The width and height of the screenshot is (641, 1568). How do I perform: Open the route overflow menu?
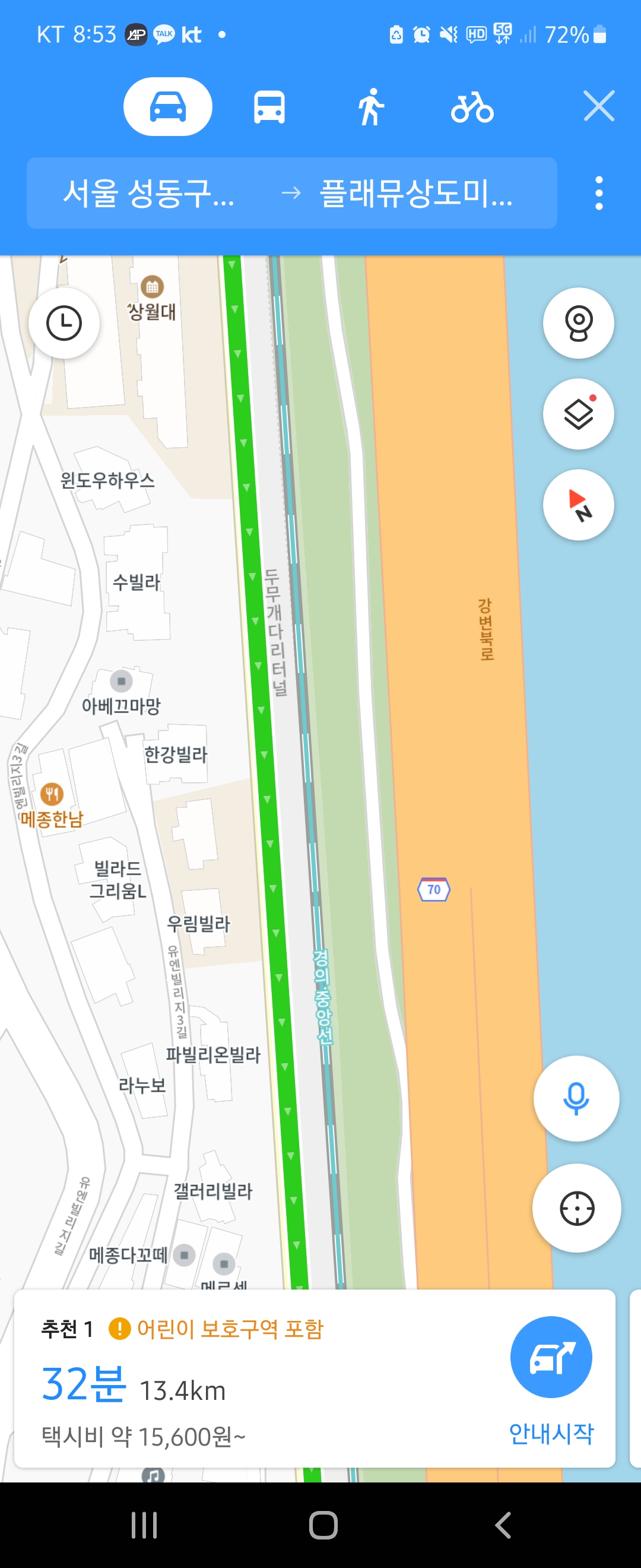pos(598,194)
